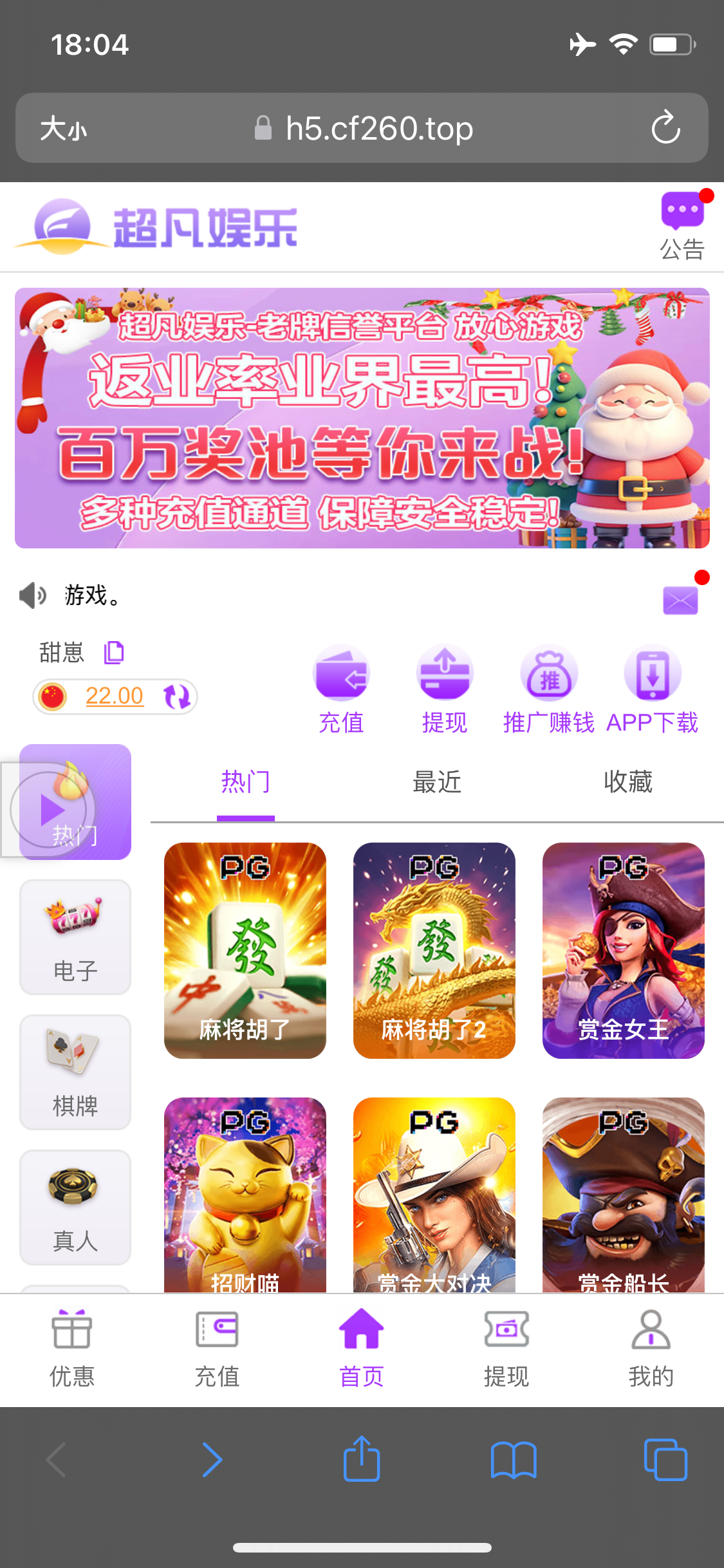This screenshot has height=1568, width=724.
Task: Reload the page in the address bar
Action: (665, 127)
